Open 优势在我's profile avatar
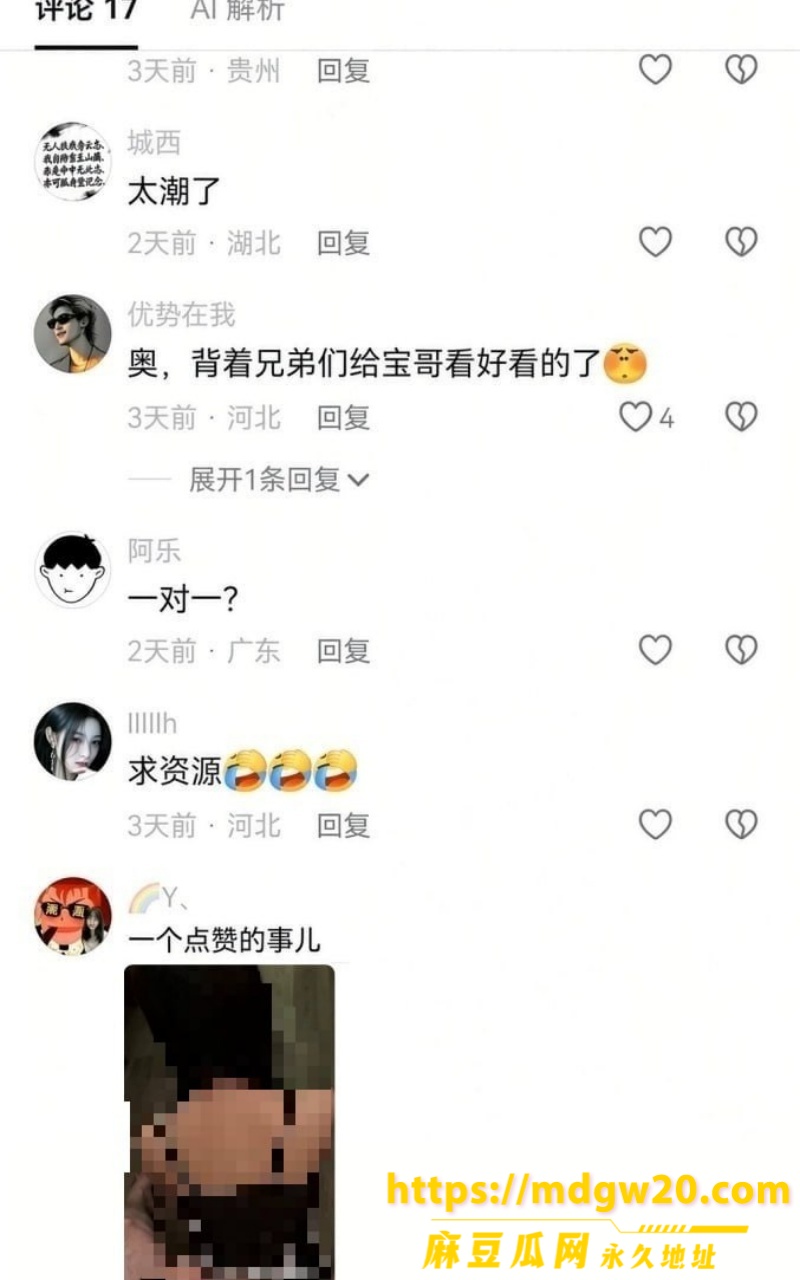800x1280 pixels. (x=73, y=333)
